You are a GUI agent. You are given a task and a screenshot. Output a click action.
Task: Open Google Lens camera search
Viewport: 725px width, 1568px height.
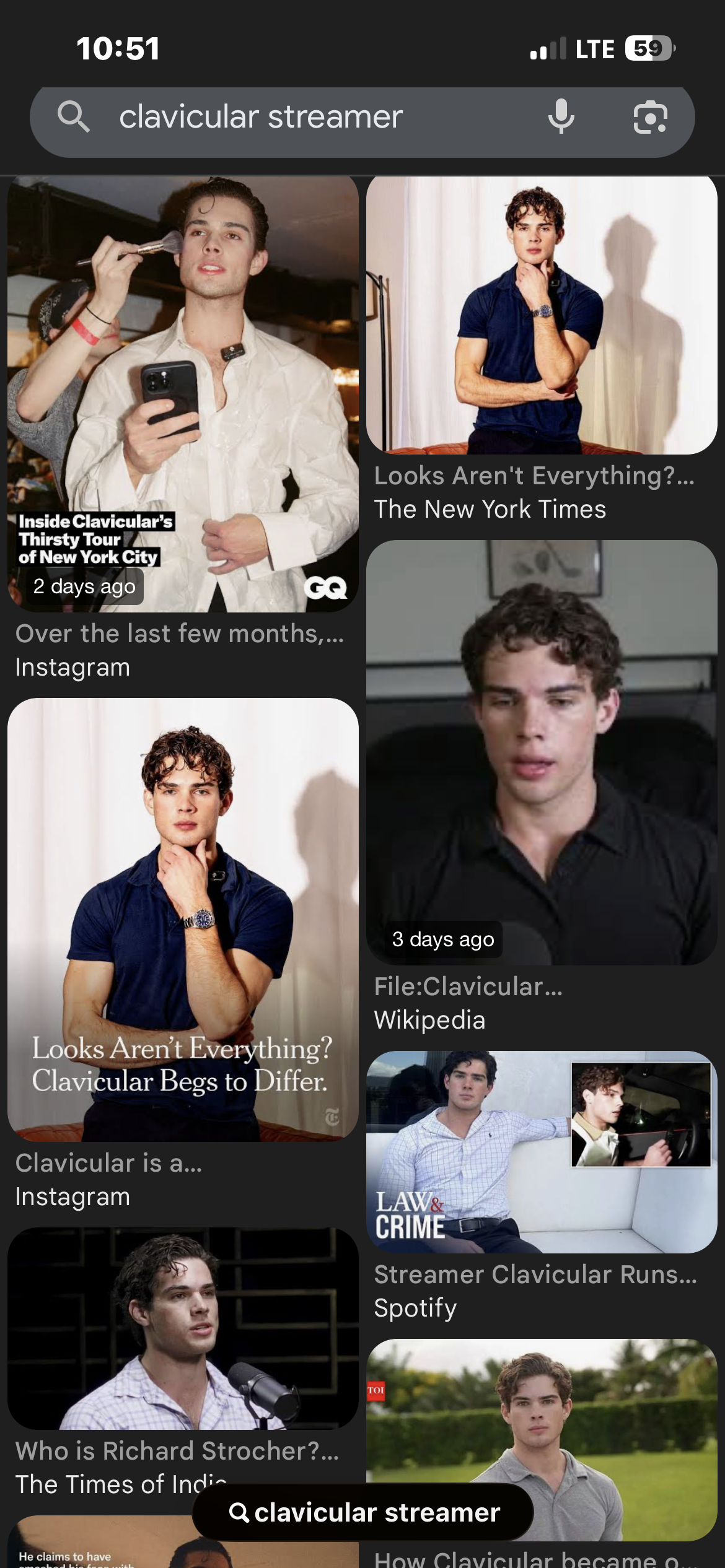(650, 117)
